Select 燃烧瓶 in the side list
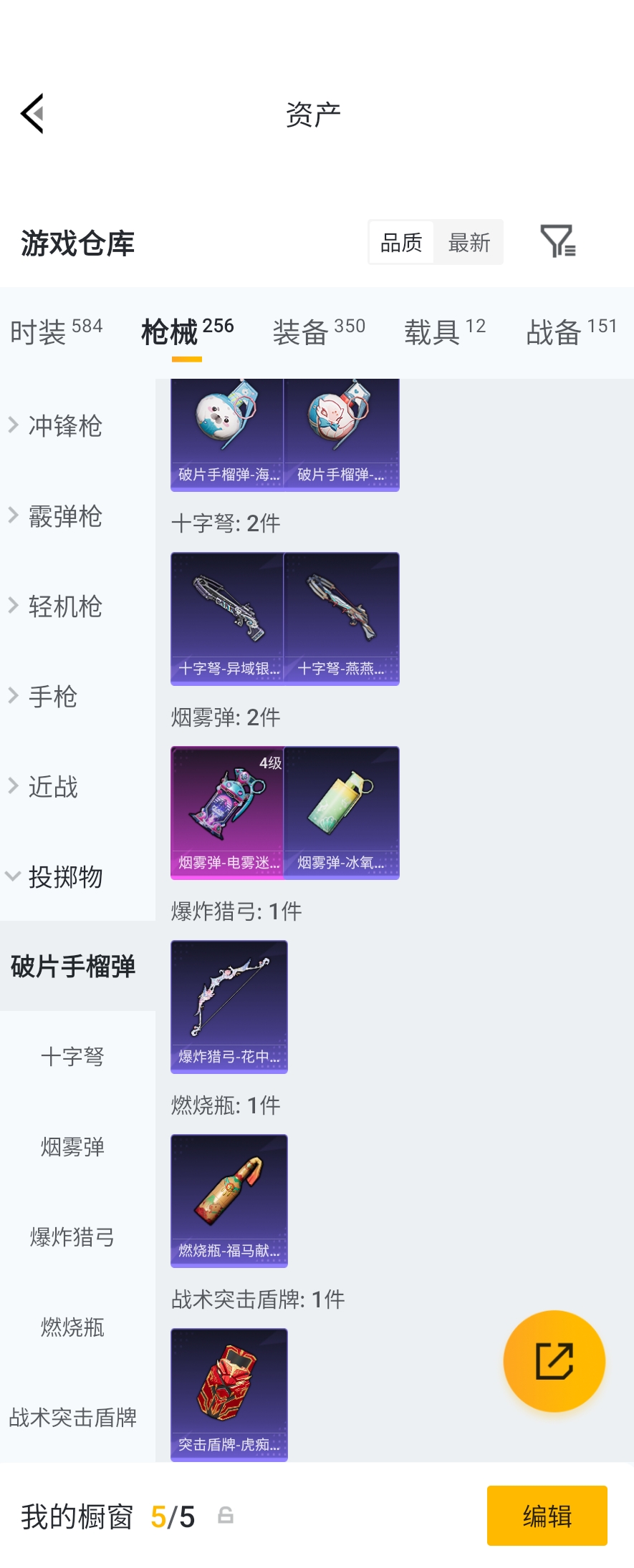 [x=72, y=1327]
